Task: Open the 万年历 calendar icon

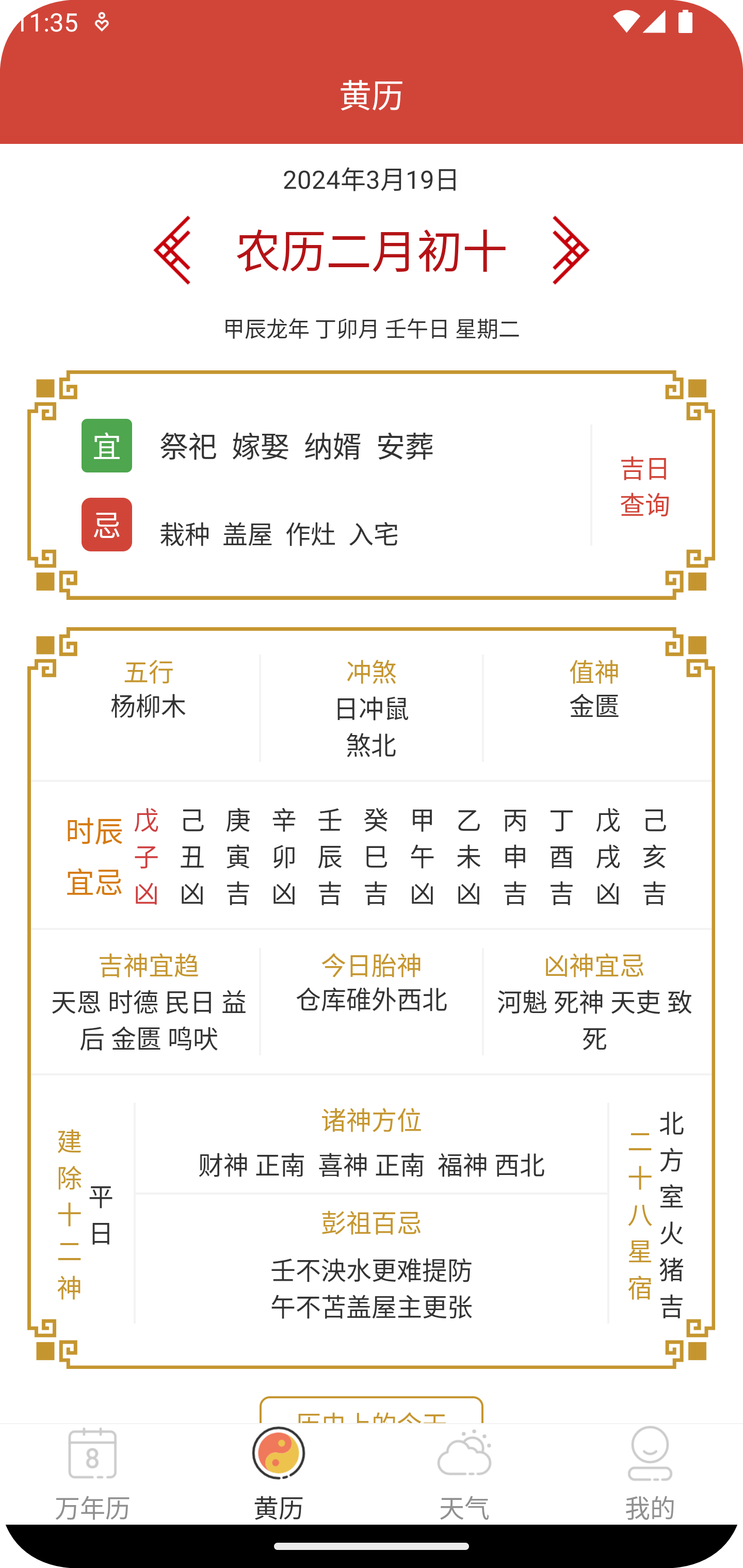Action: [x=92, y=1461]
